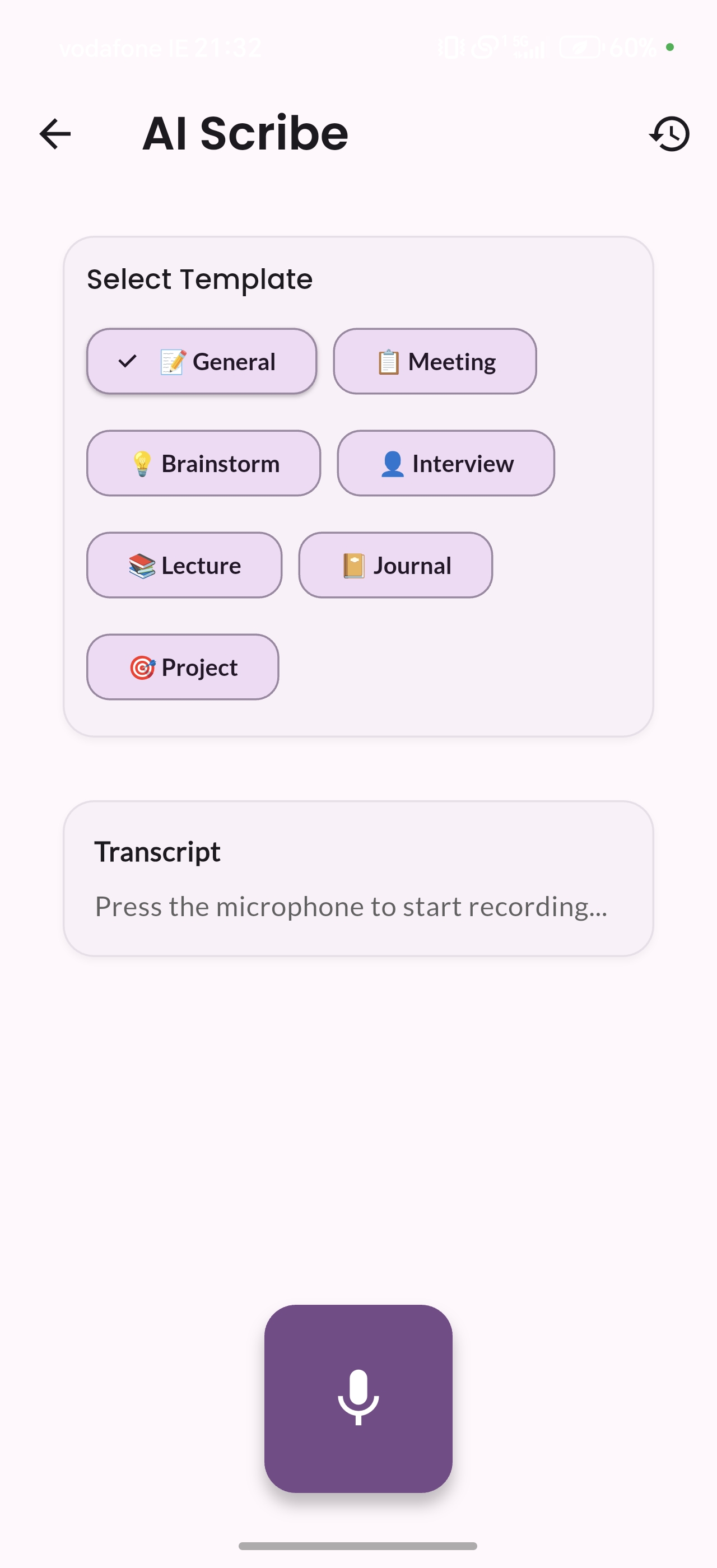The image size is (717, 1568).
Task: Open the recording history
Action: coord(669,133)
